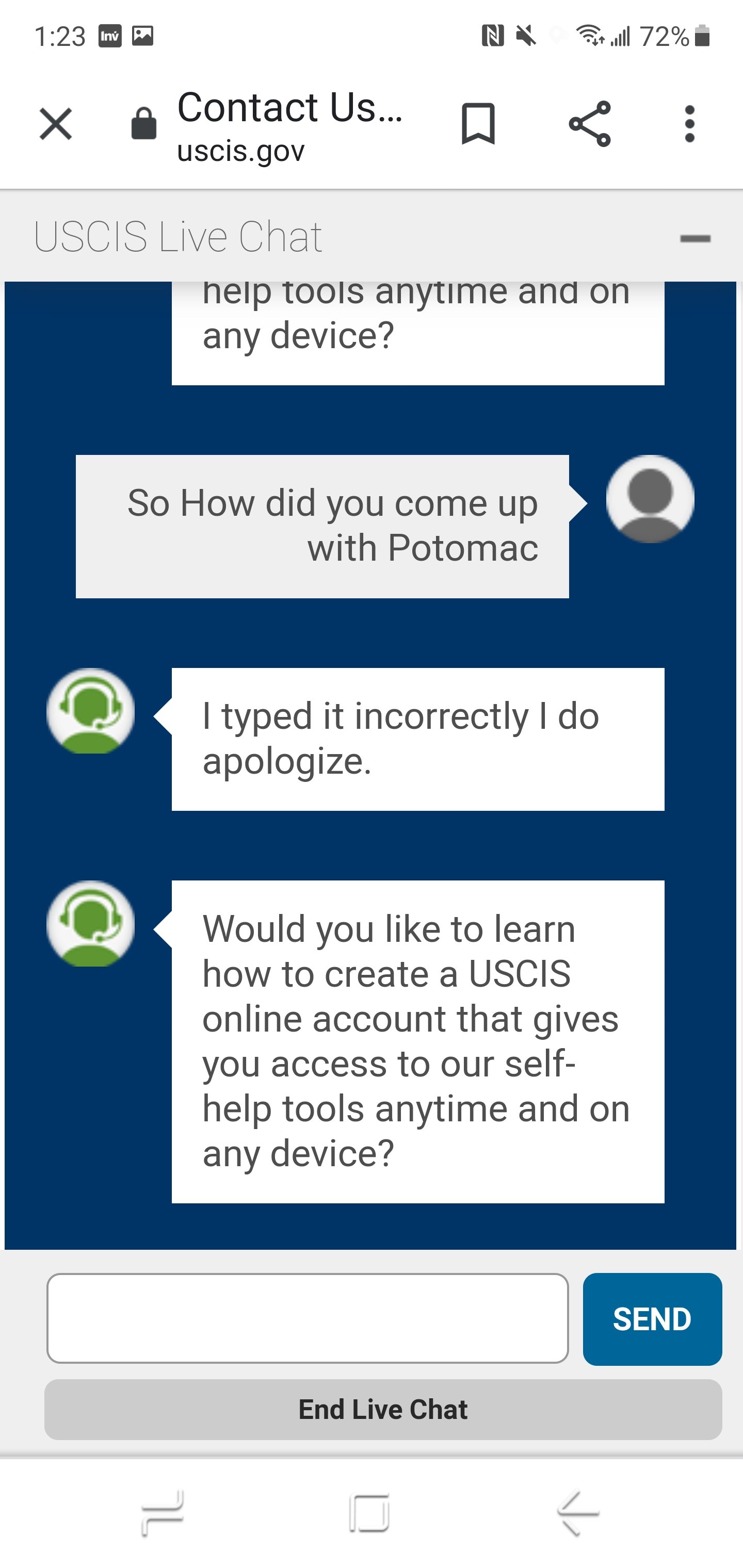Close the browser tab with X

click(55, 124)
